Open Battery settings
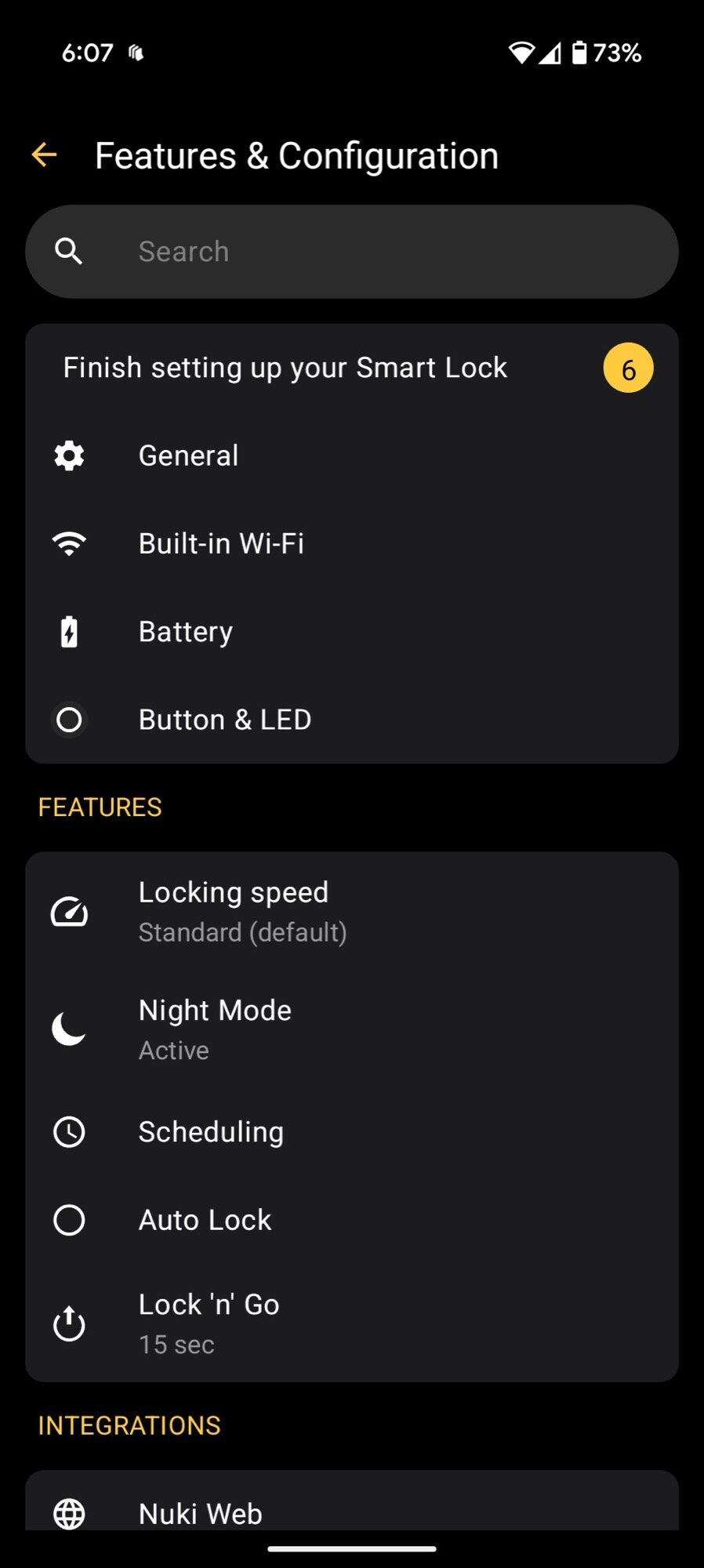Viewport: 704px width, 1568px height. pos(351,632)
